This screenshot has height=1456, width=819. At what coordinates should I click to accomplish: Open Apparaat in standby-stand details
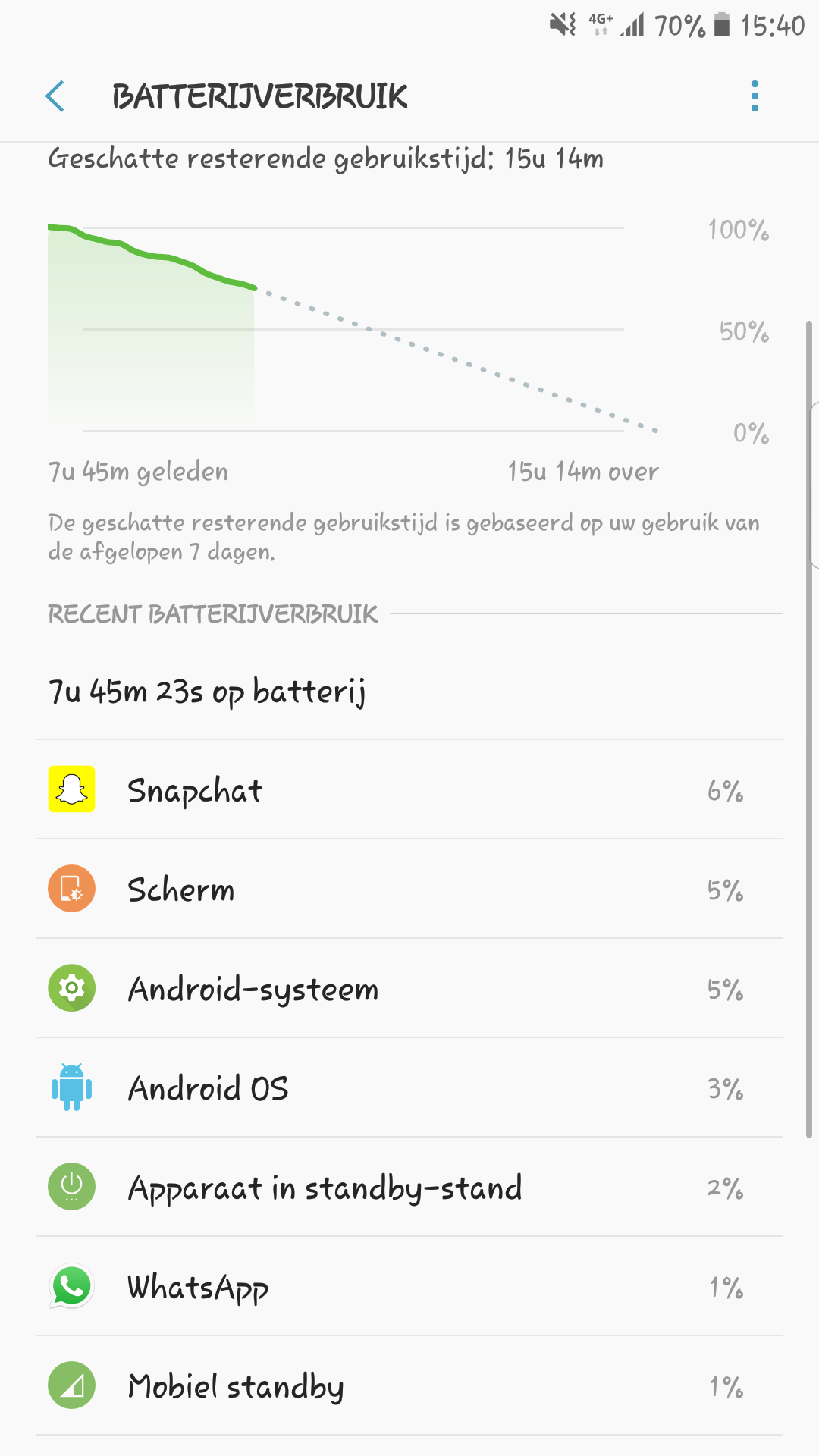[409, 1188]
